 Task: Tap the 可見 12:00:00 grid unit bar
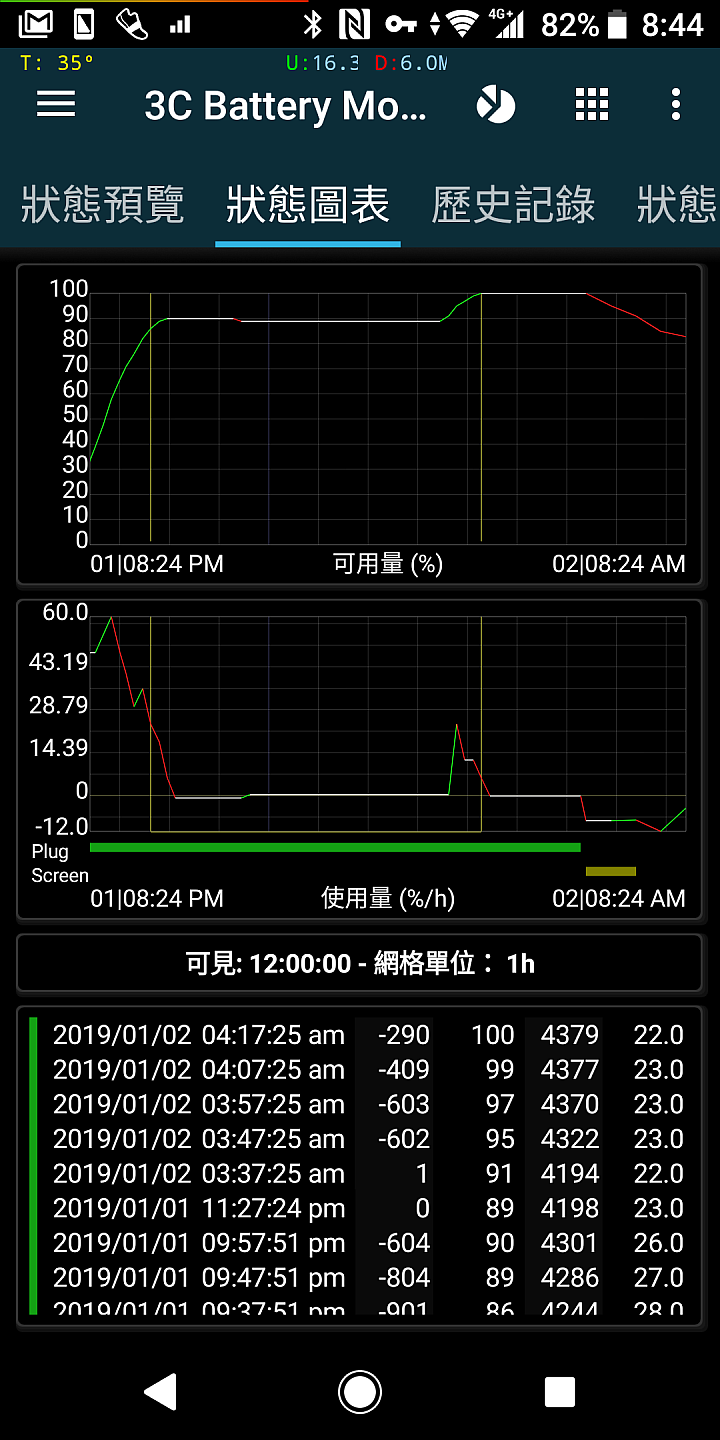[360, 964]
